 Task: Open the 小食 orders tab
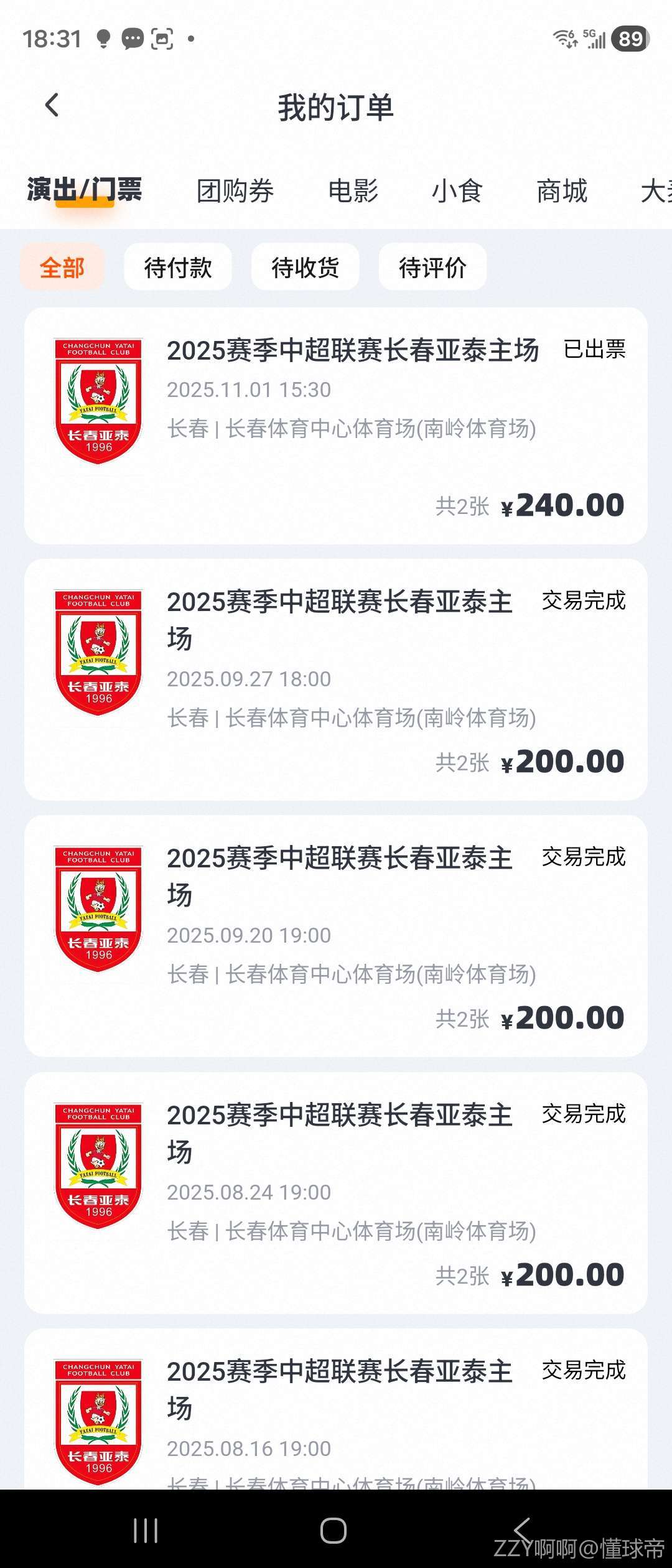[x=457, y=191]
